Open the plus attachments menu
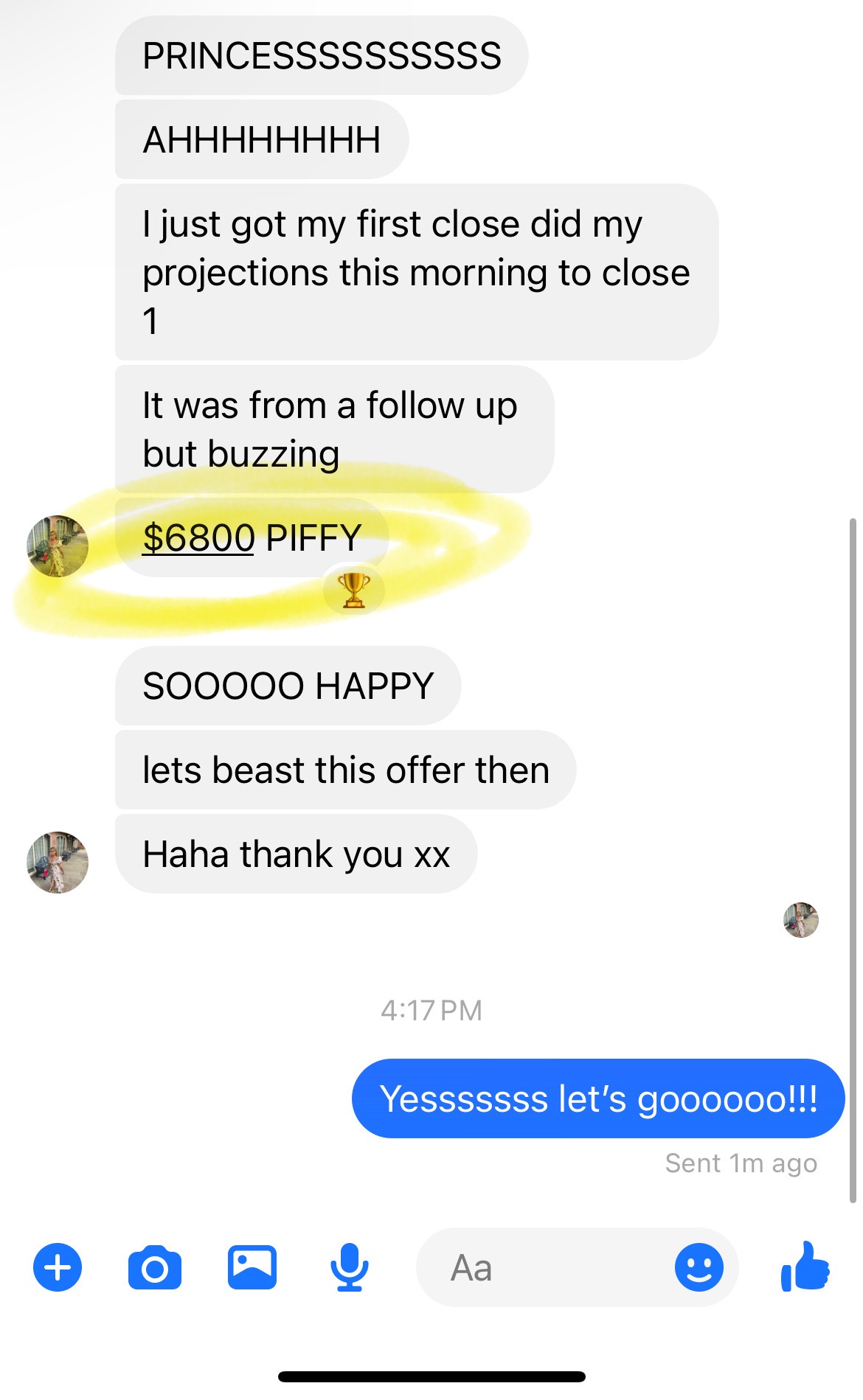Image resolution: width=863 pixels, height=1400 pixels. pos(58,1267)
